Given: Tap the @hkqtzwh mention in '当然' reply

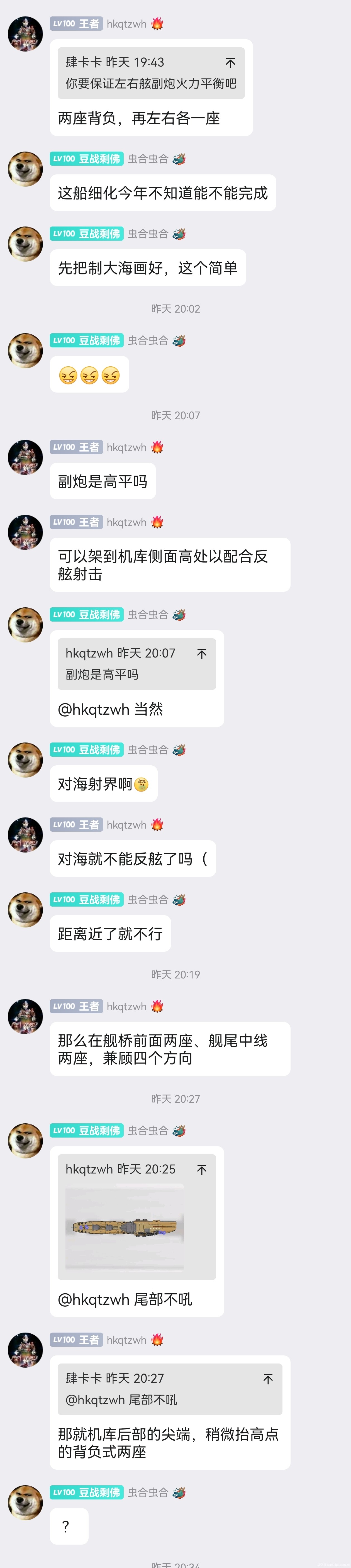Looking at the screenshot, I should point(93,709).
